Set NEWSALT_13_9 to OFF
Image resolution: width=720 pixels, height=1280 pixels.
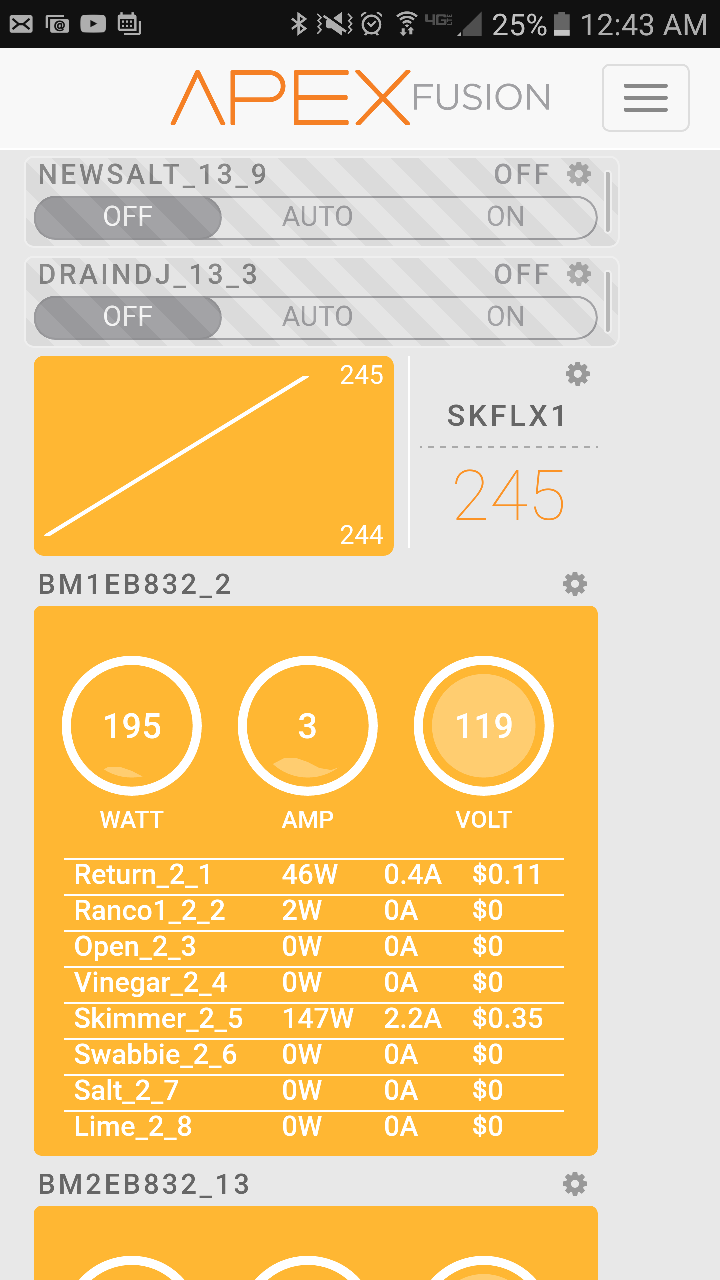[x=128, y=217]
